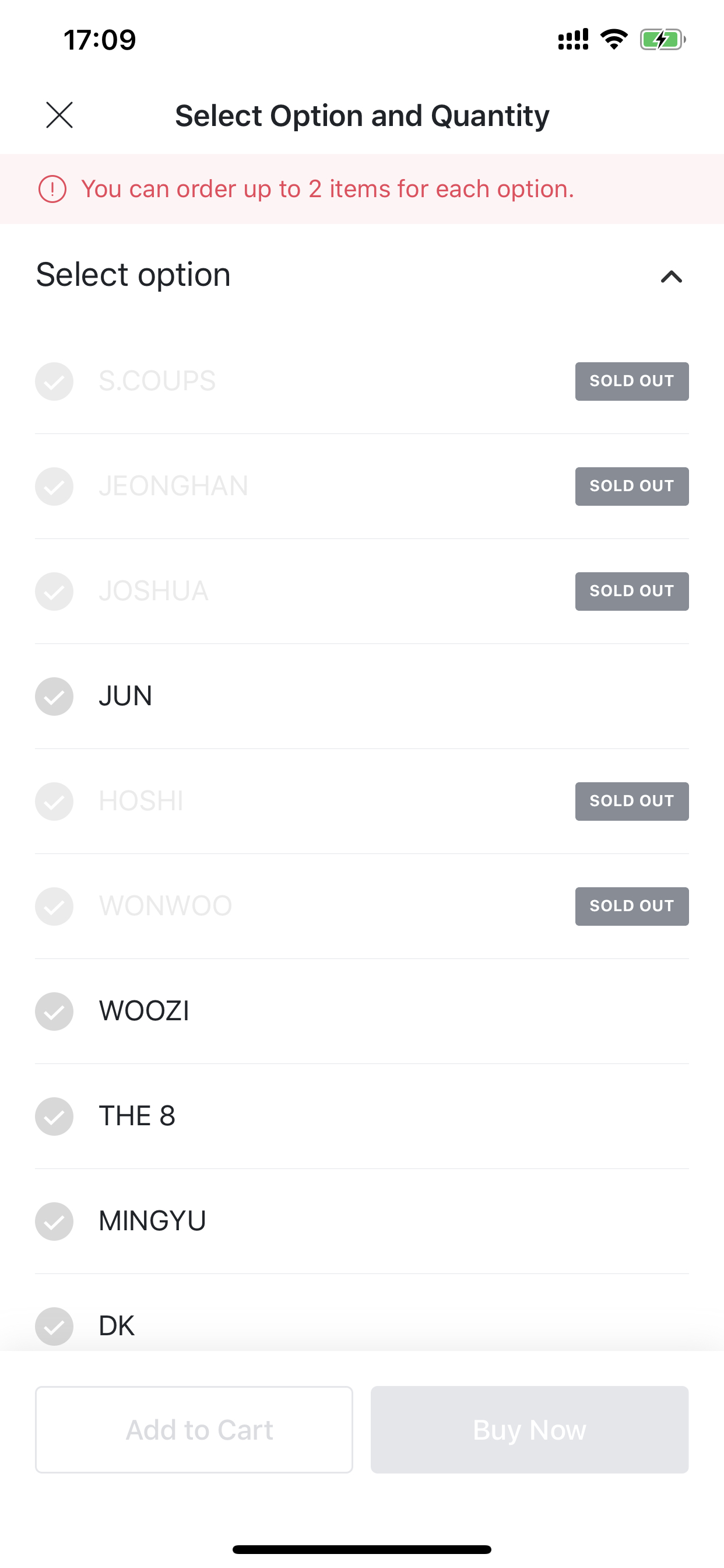The image size is (724, 1568).
Task: Pick THE 8 option
Action: pos(137,1116)
